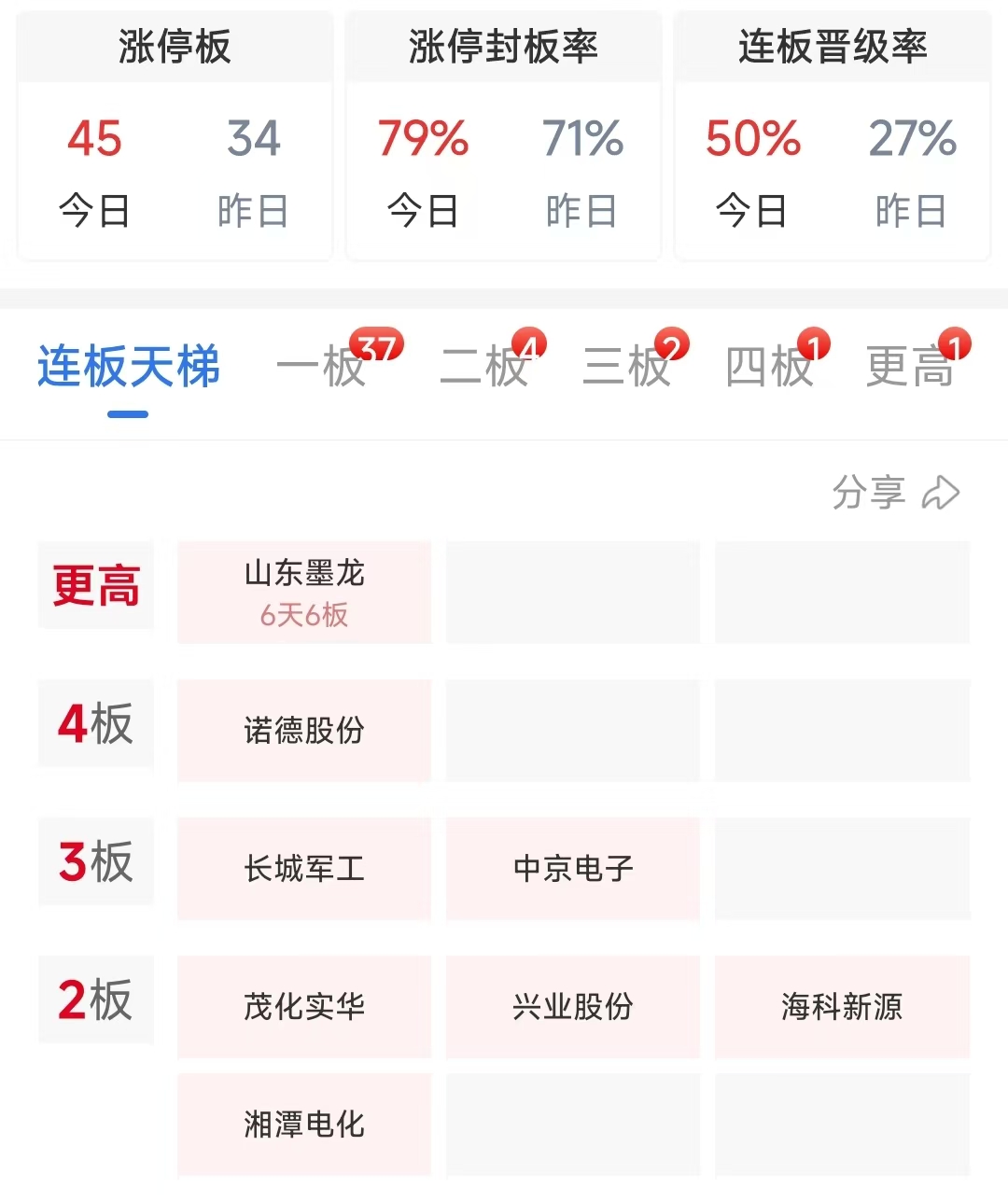The image size is (1008, 1202).
Task: Open stock 湘潭电化
Action: (x=304, y=1125)
